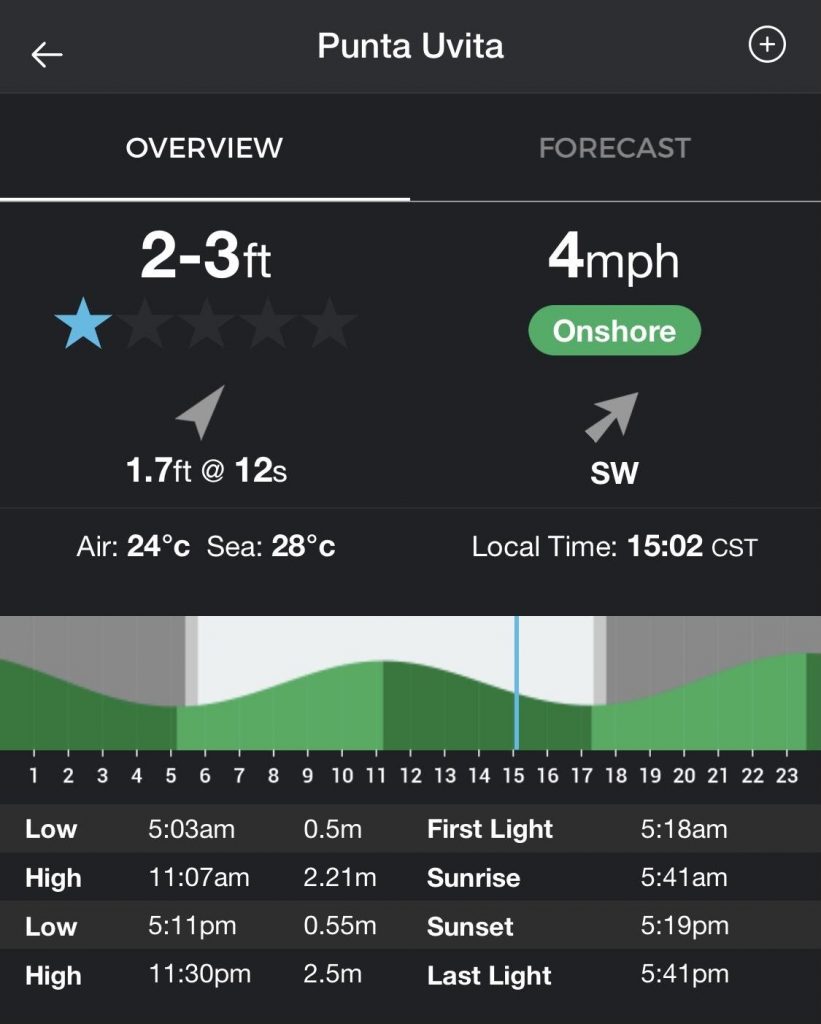Screen dimensions: 821x1024
Task: Click the blue current-time marker on tide chart
Action: click(x=516, y=685)
